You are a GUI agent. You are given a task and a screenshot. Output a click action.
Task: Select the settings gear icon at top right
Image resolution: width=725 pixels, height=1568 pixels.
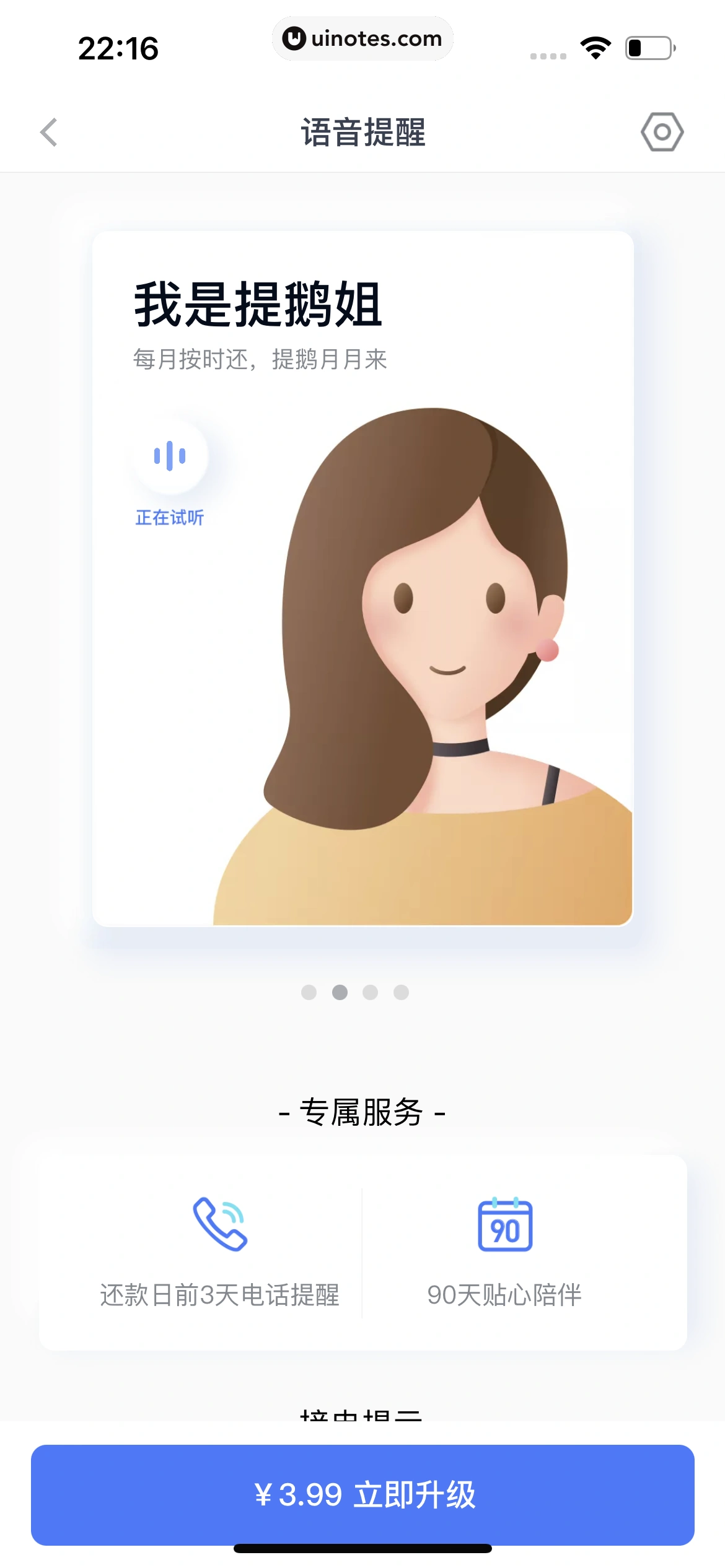pos(663,132)
